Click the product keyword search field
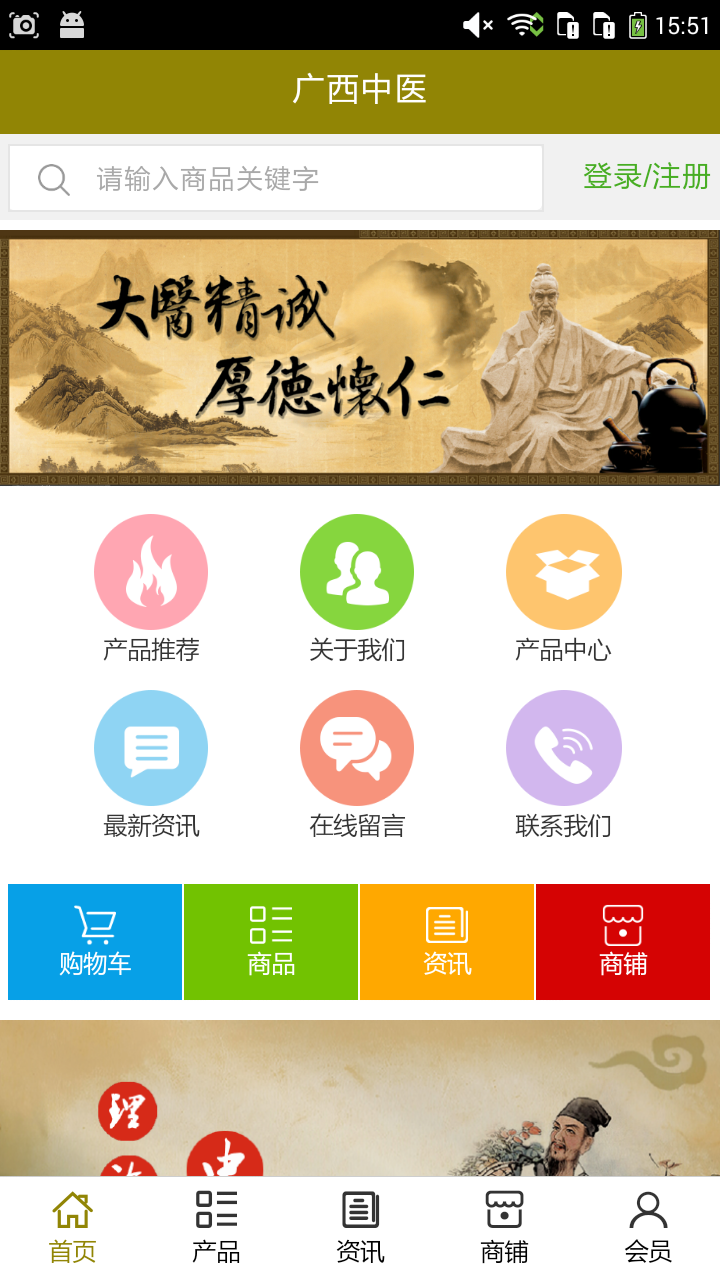Screen dimensions: 720x1280 pos(300,177)
